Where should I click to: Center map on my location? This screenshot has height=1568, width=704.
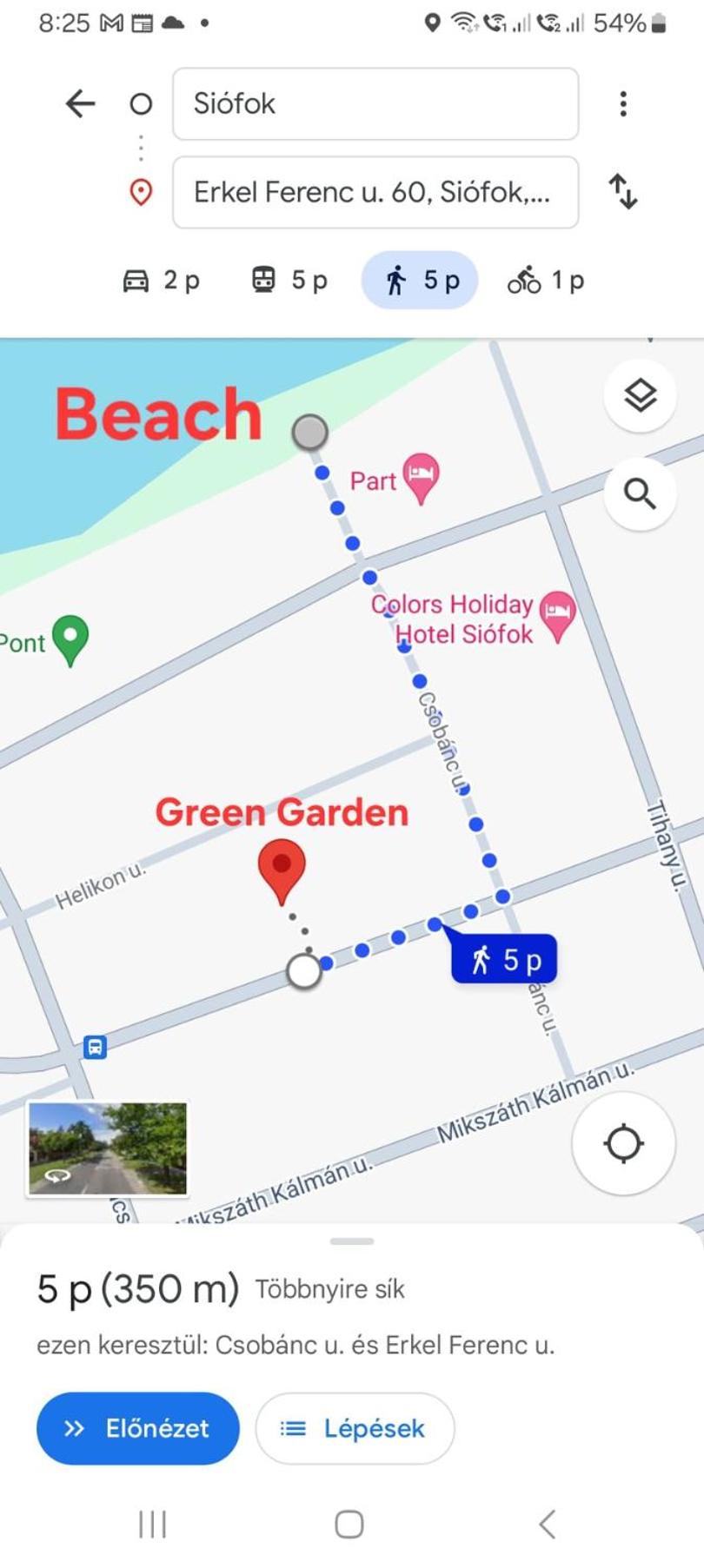tap(623, 1143)
